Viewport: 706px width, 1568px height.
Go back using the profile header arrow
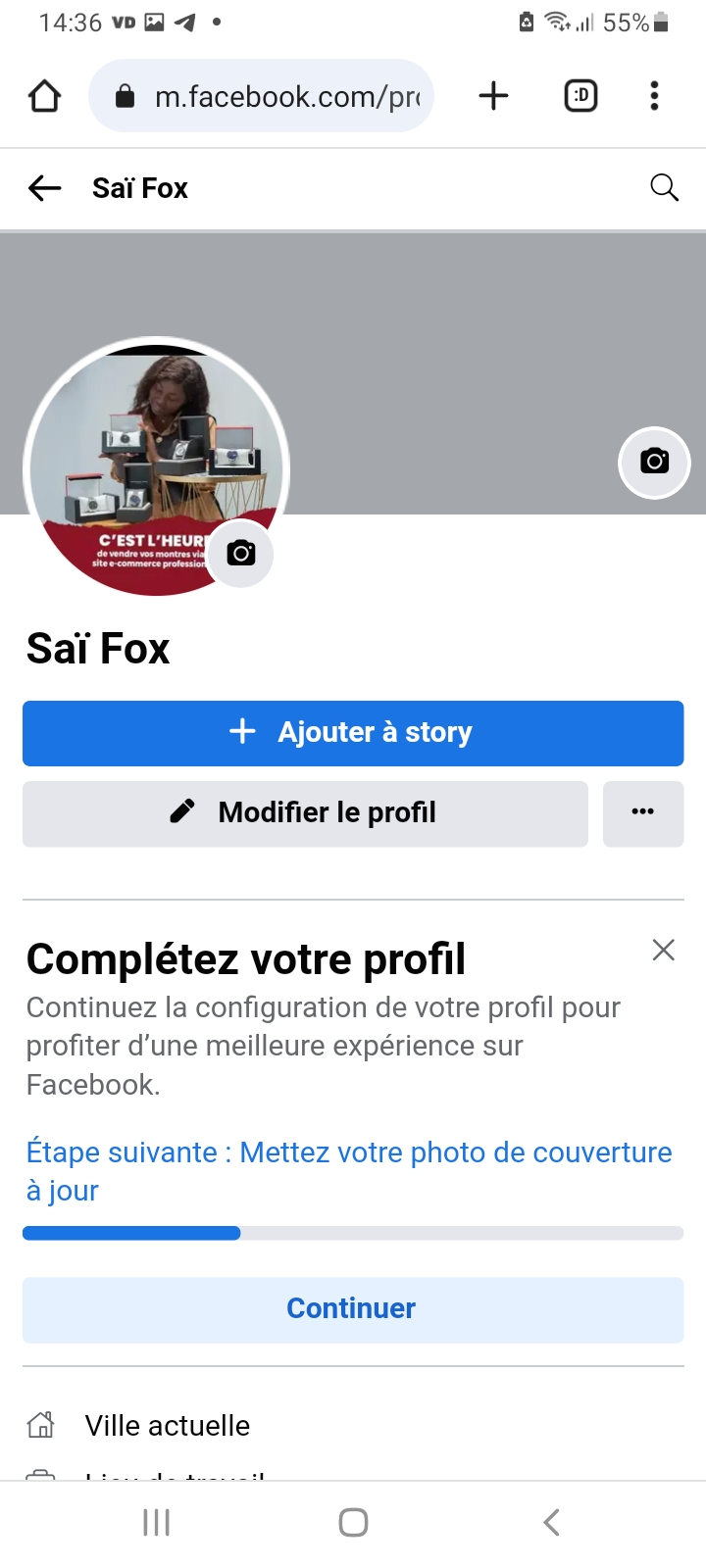pos(45,188)
